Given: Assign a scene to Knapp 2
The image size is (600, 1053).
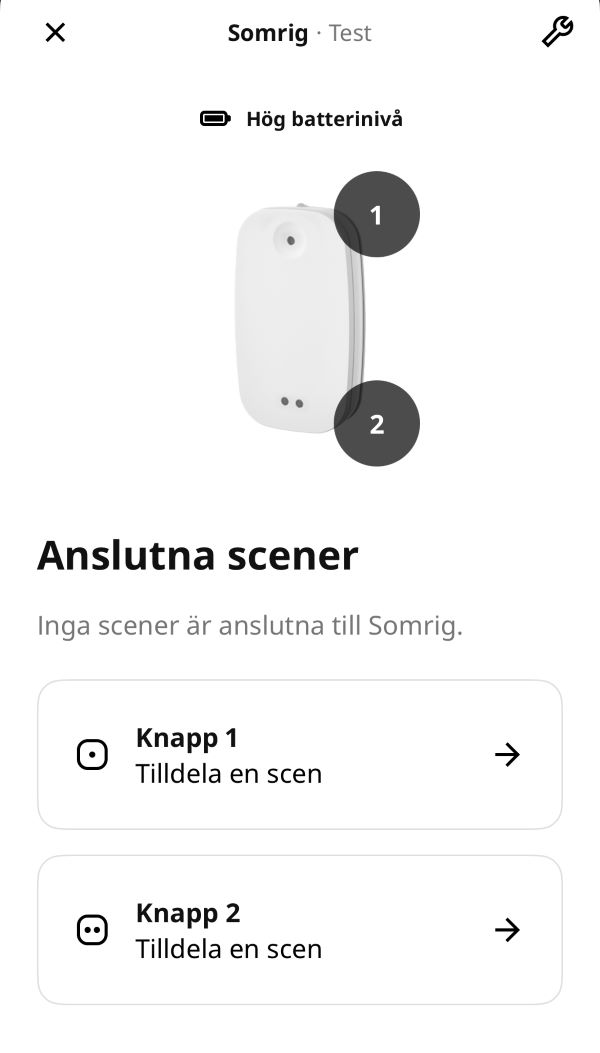Looking at the screenshot, I should point(299,930).
